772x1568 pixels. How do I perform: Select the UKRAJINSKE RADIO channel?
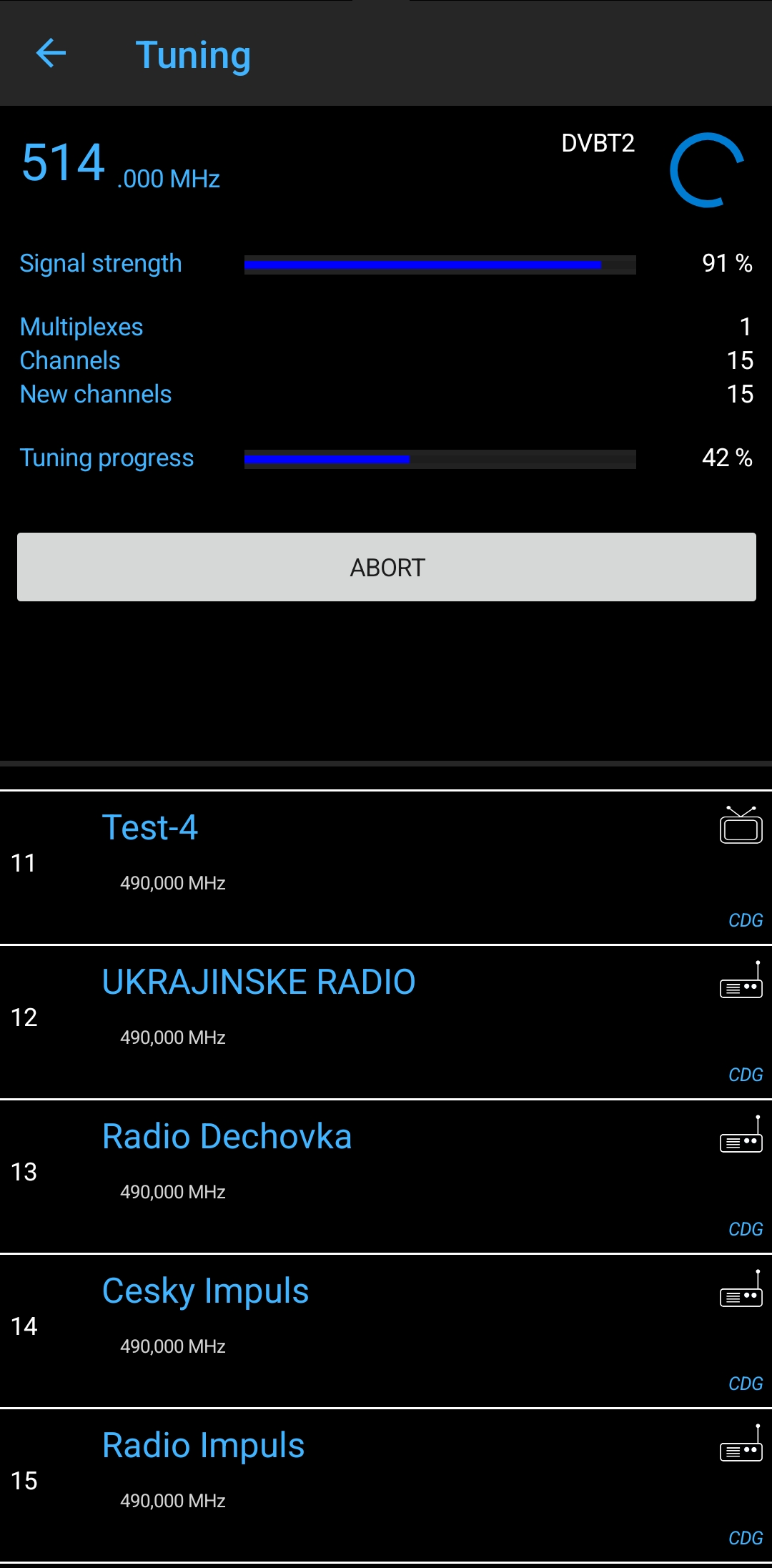coord(386,1022)
